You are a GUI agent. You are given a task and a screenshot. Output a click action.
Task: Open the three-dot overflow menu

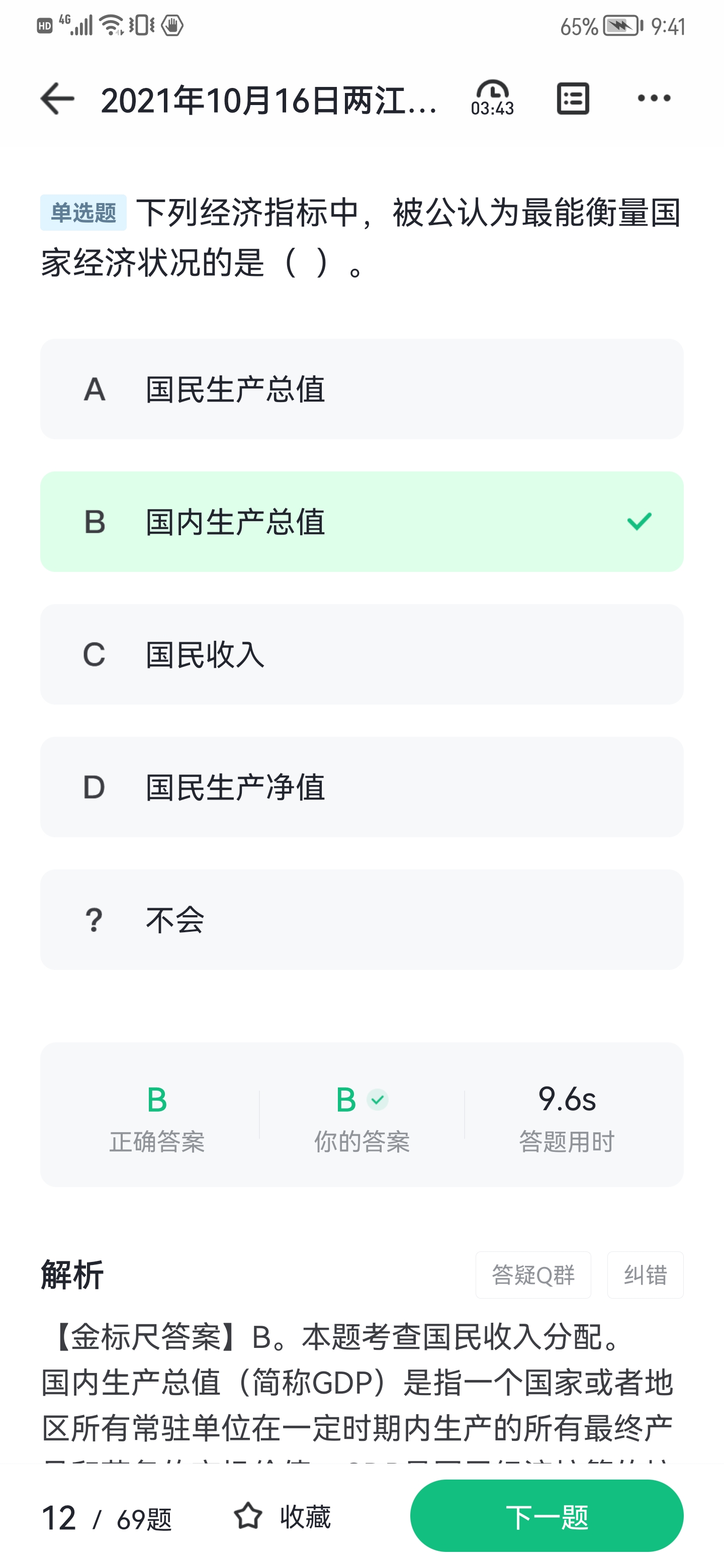click(x=654, y=98)
